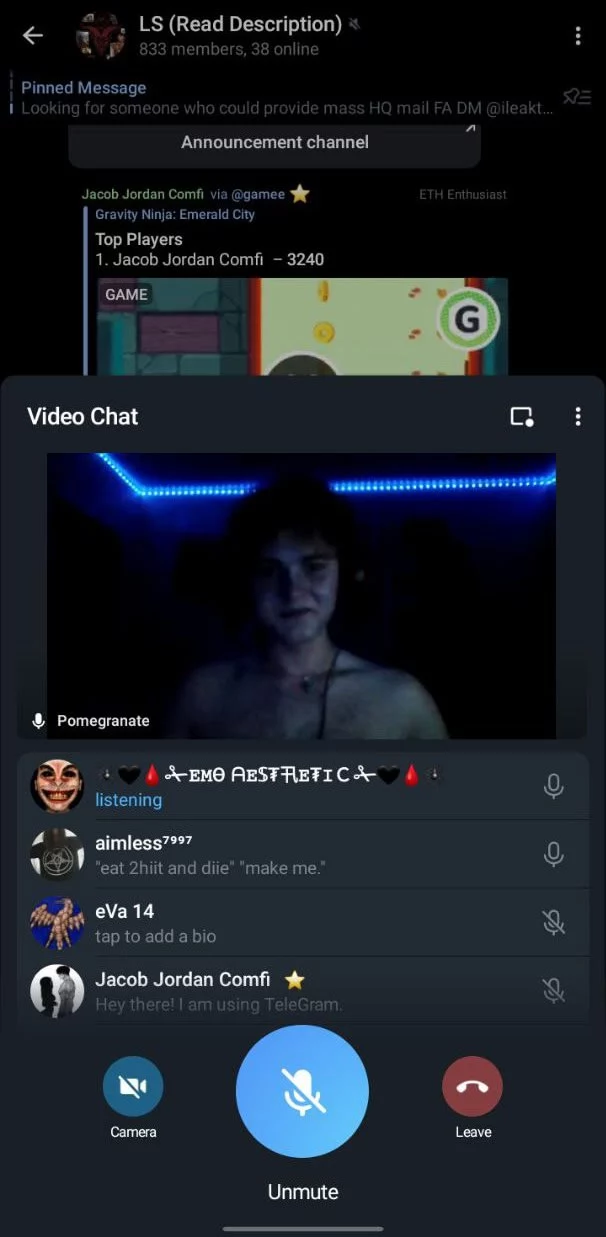Image resolution: width=606 pixels, height=1237 pixels.
Task: Open the Video Chat overflow menu
Action: pos(578,417)
